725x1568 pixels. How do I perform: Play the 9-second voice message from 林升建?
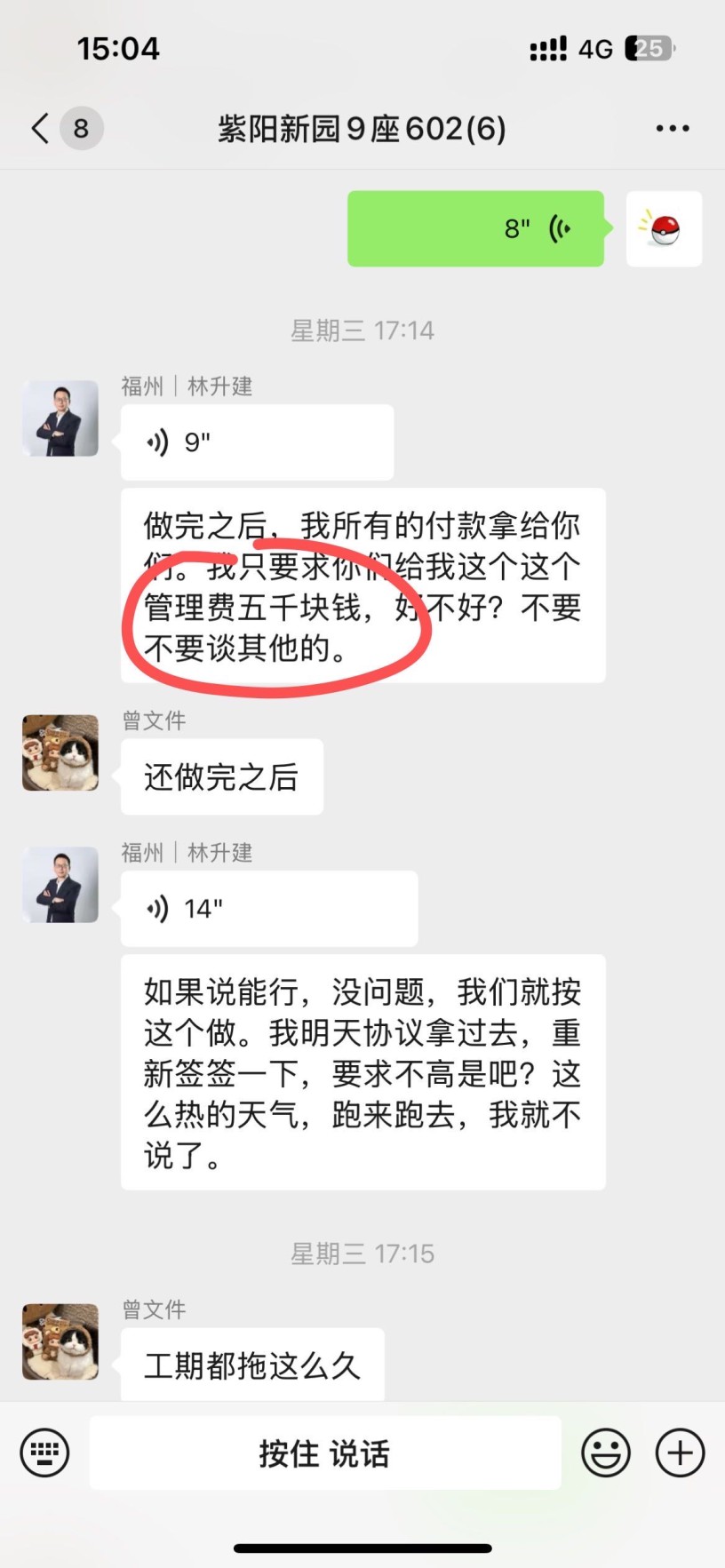[x=257, y=442]
